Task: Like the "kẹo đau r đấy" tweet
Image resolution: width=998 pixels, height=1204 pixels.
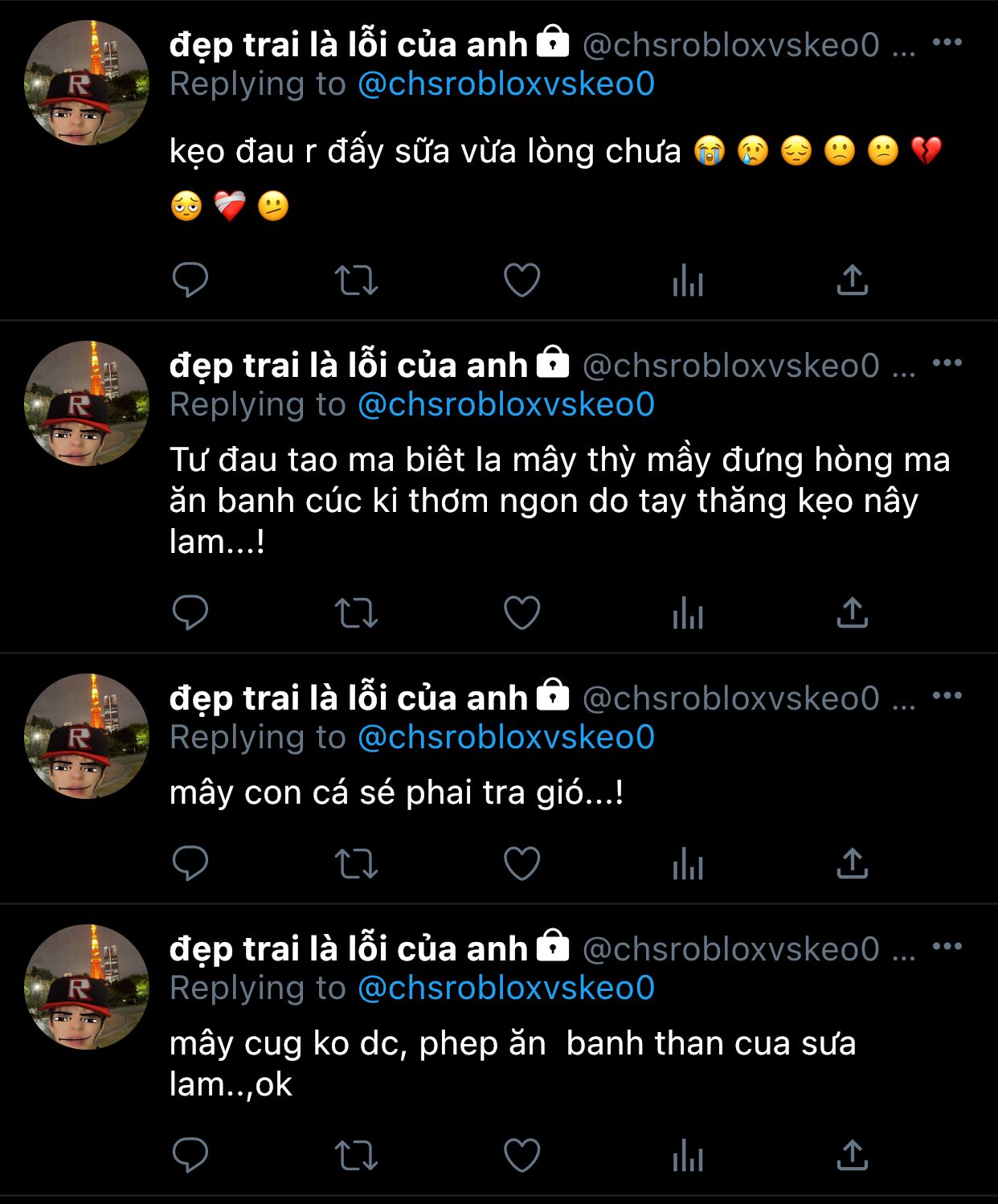Action: tap(521, 281)
